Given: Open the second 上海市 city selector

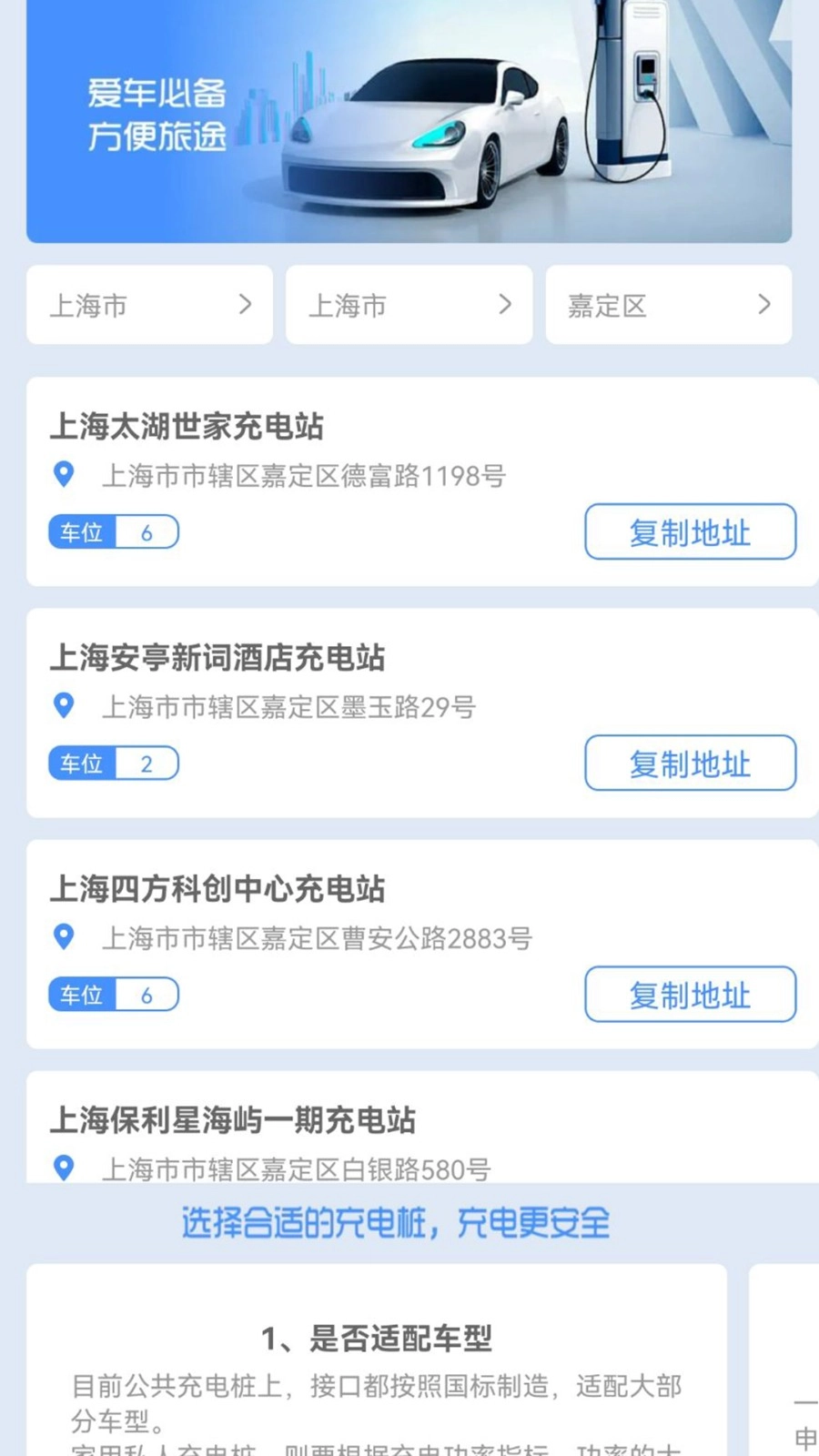Looking at the screenshot, I should pyautogui.click(x=409, y=305).
